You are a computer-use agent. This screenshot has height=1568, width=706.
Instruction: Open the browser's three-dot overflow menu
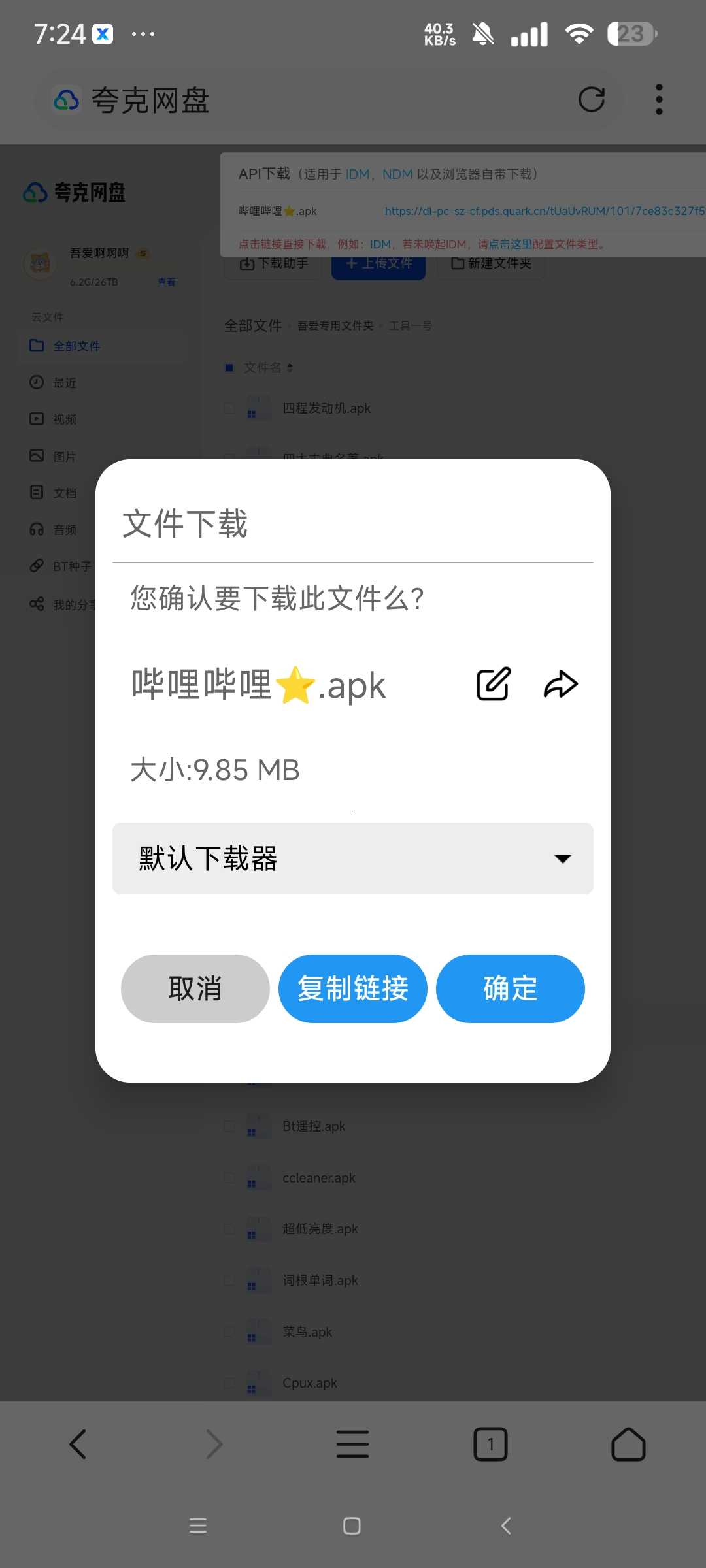coord(659,99)
